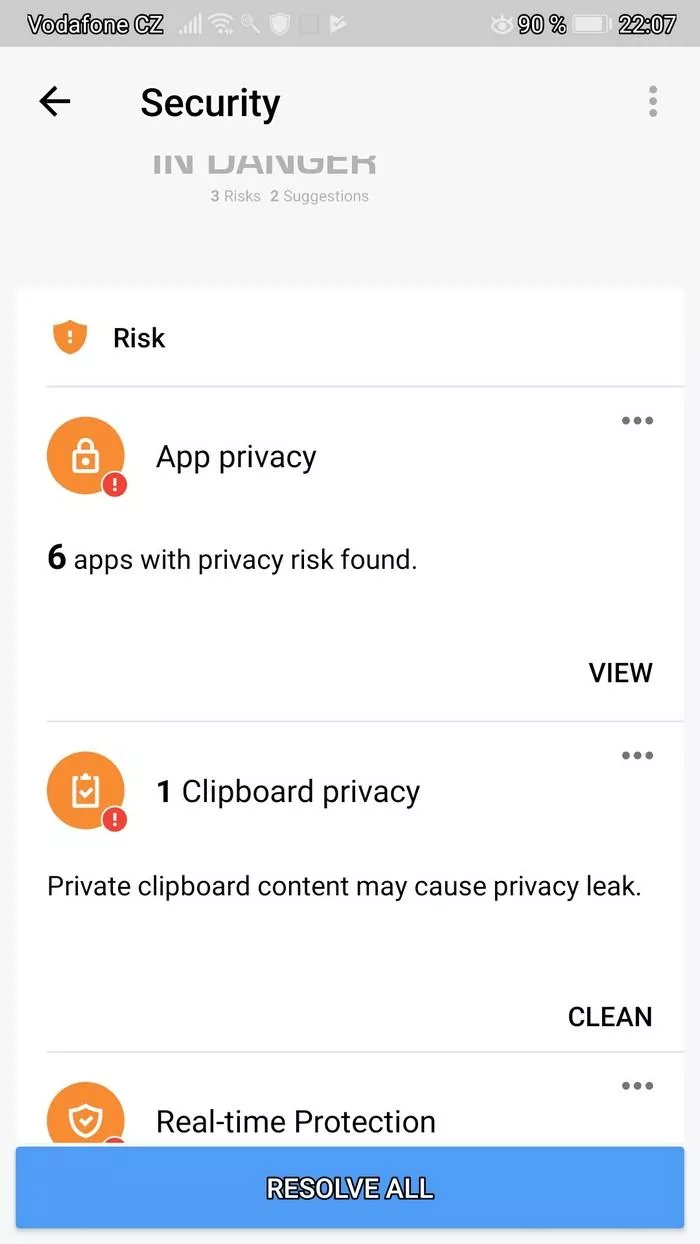
Task: Open the Real-time Protection card
Action: tap(350, 1100)
